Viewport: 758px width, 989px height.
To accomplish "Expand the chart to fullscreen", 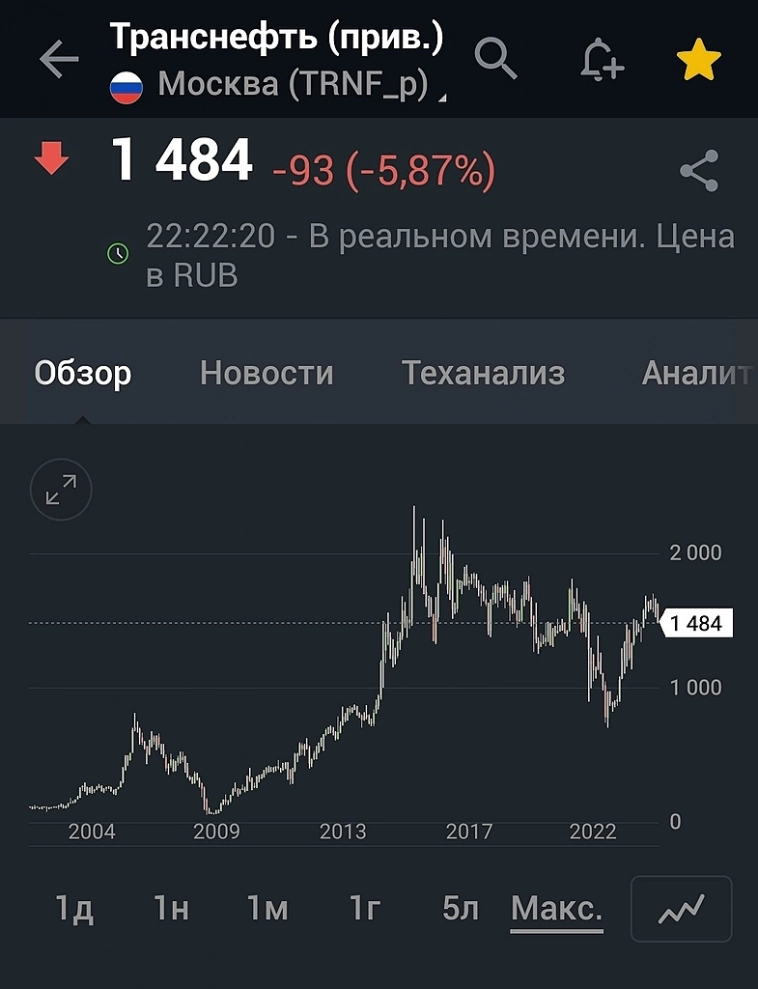I will [60, 489].
